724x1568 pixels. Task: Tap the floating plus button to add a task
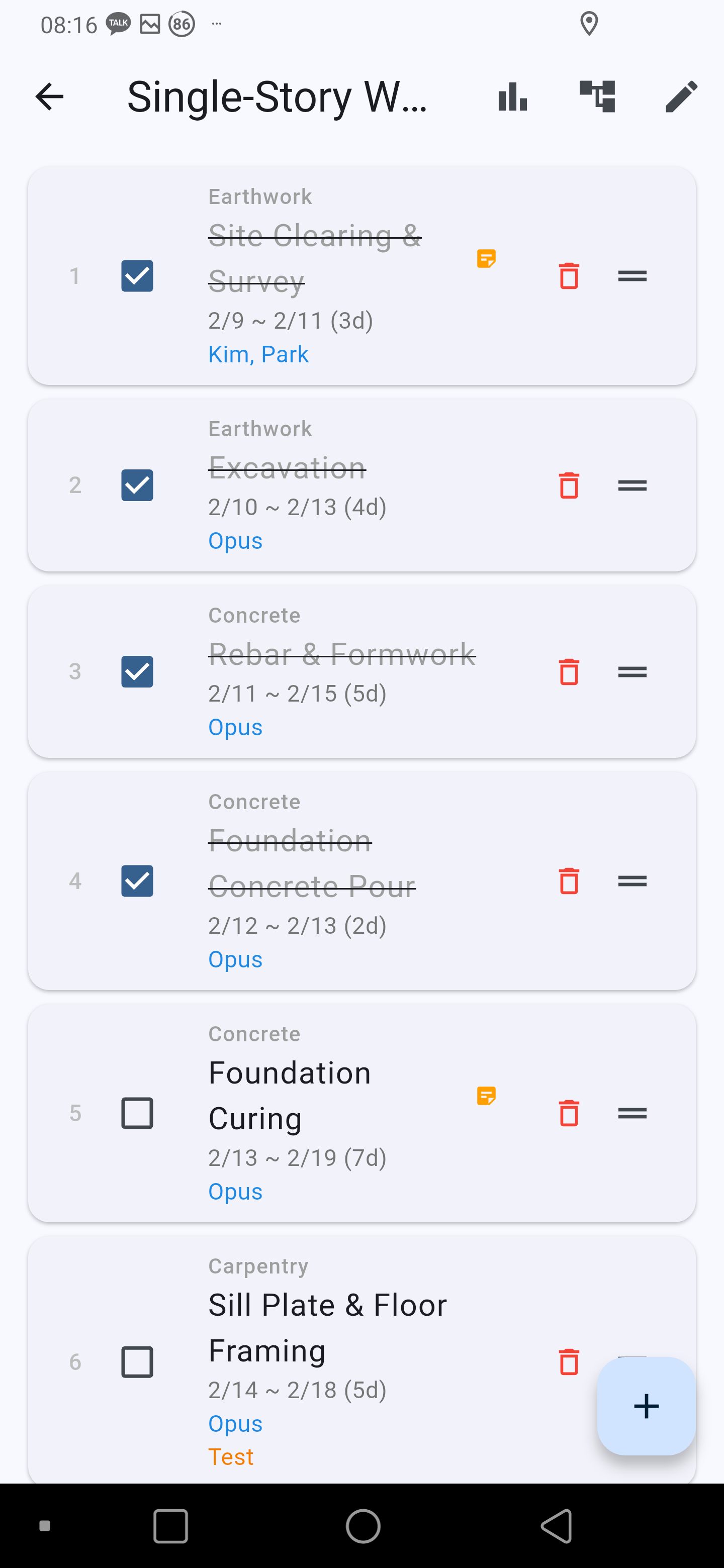coord(646,1406)
